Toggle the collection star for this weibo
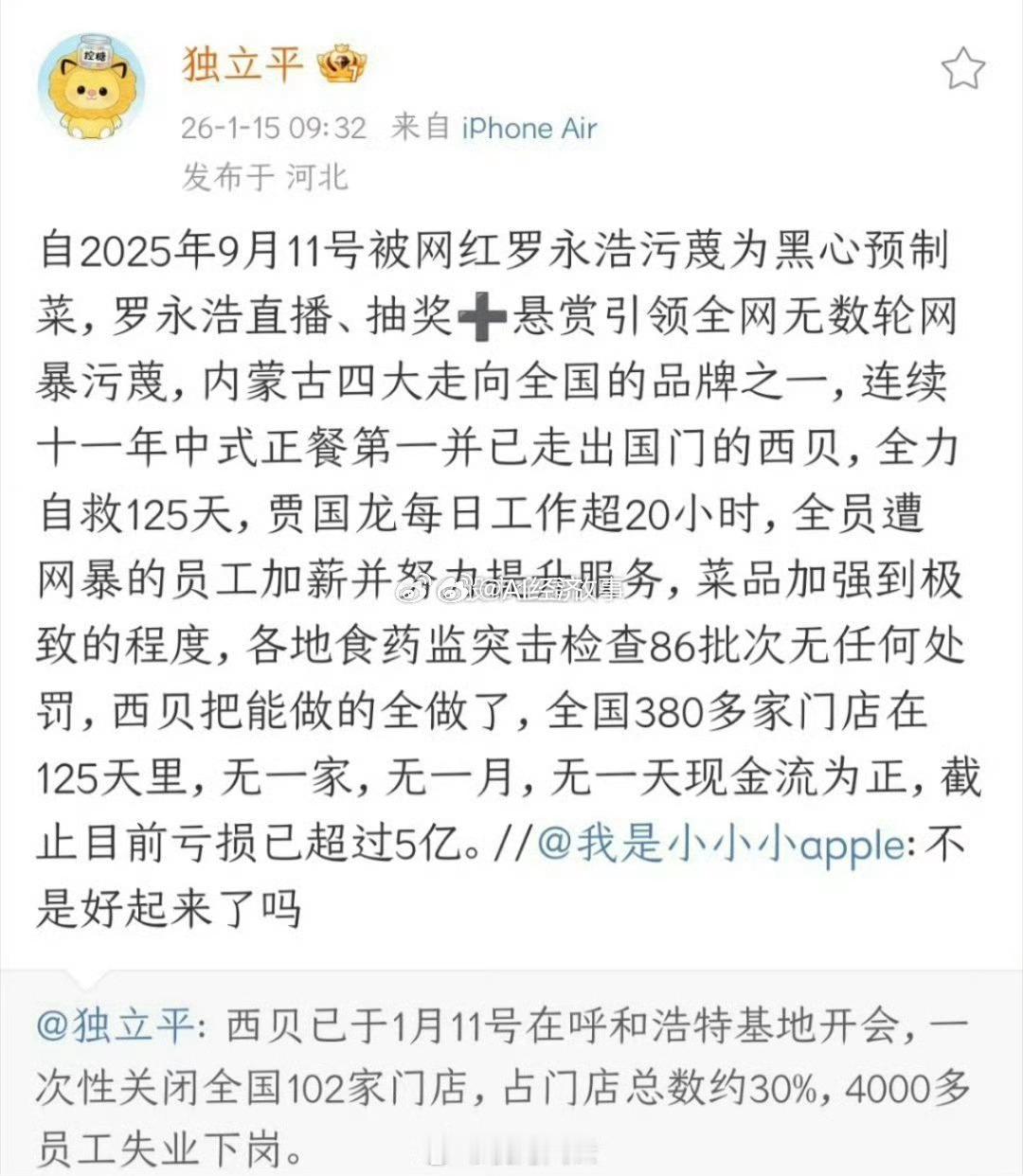 (x=965, y=68)
